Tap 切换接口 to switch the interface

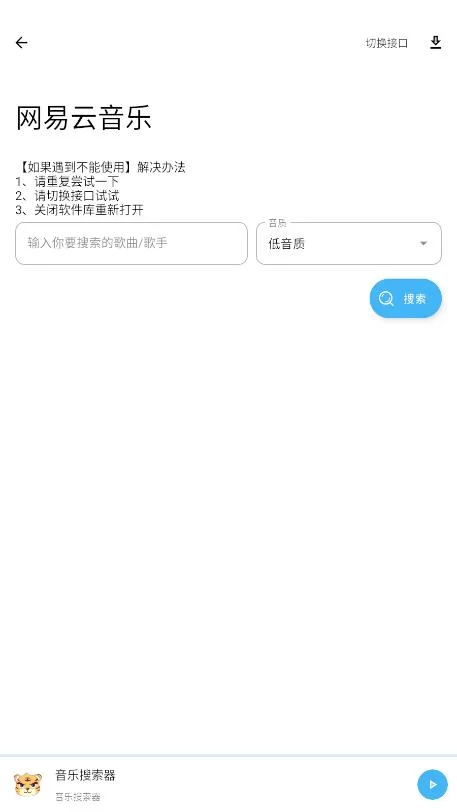(387, 43)
